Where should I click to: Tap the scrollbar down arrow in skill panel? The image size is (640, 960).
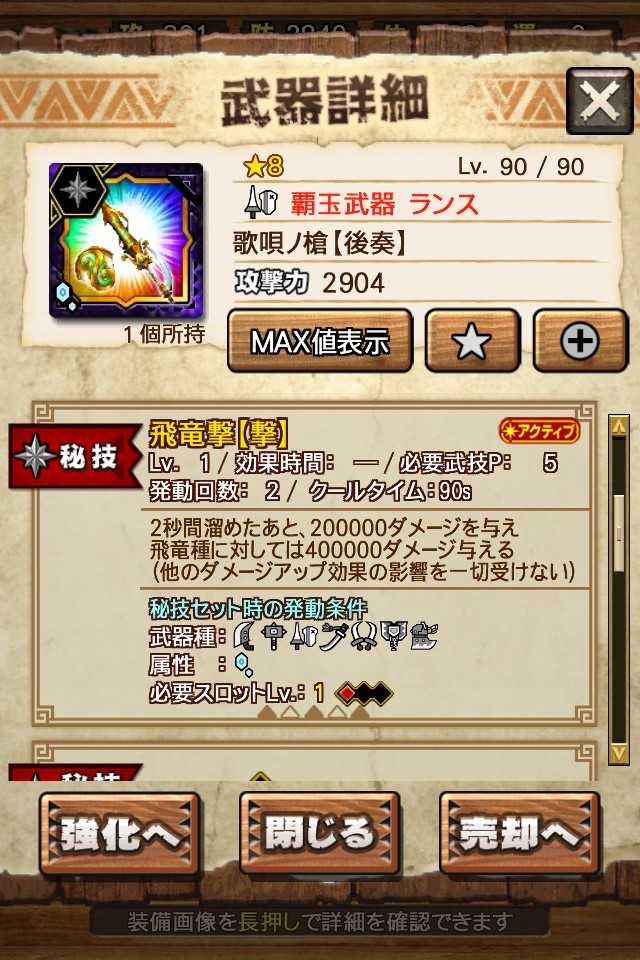point(619,752)
